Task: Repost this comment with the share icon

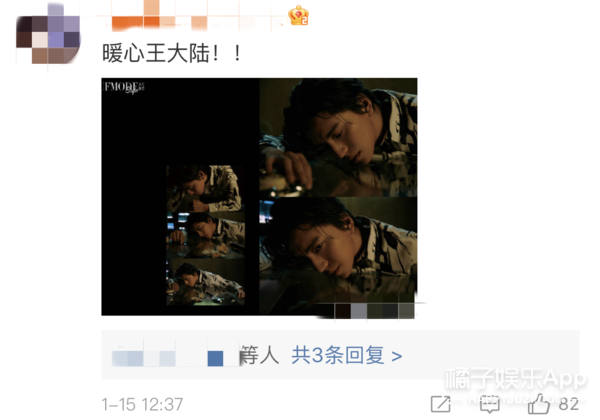Action: pyautogui.click(x=439, y=404)
